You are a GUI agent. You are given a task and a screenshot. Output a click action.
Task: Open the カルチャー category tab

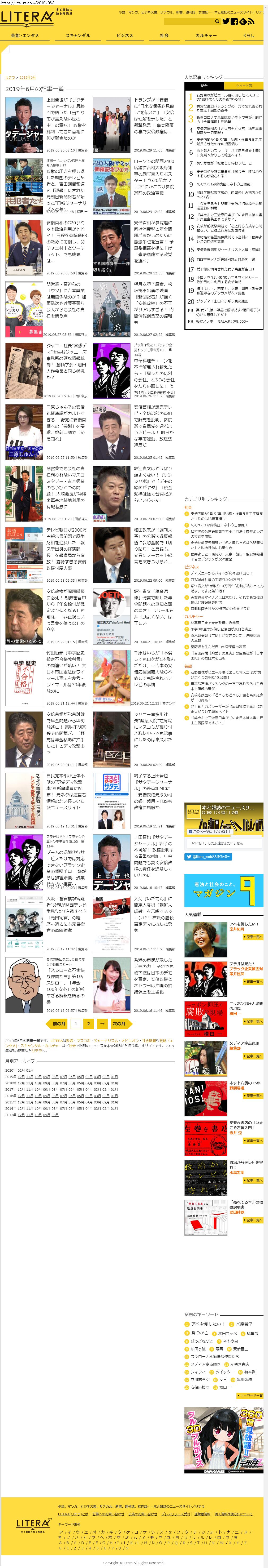tap(206, 35)
